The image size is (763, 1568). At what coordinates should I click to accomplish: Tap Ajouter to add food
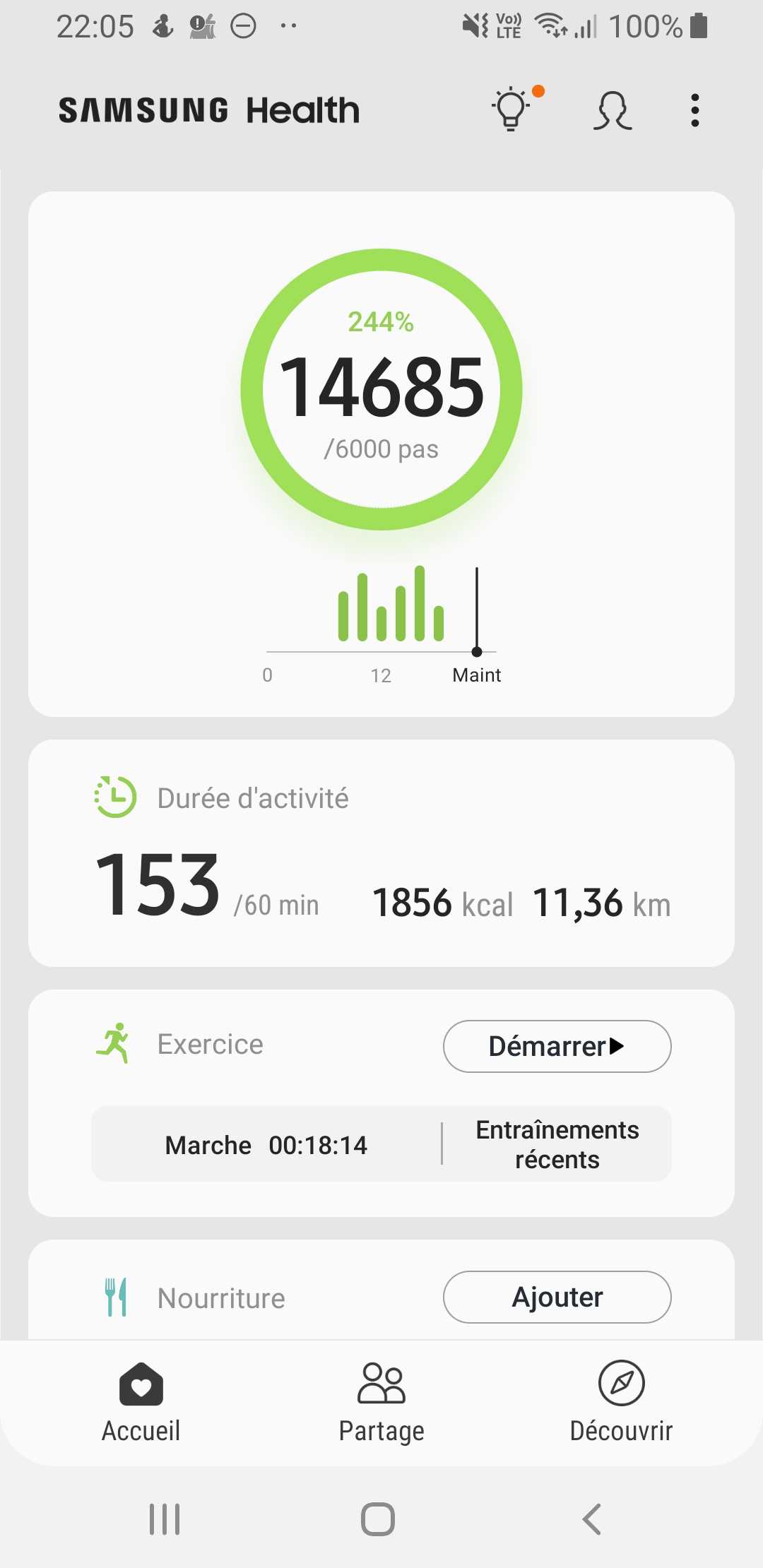pos(557,1297)
